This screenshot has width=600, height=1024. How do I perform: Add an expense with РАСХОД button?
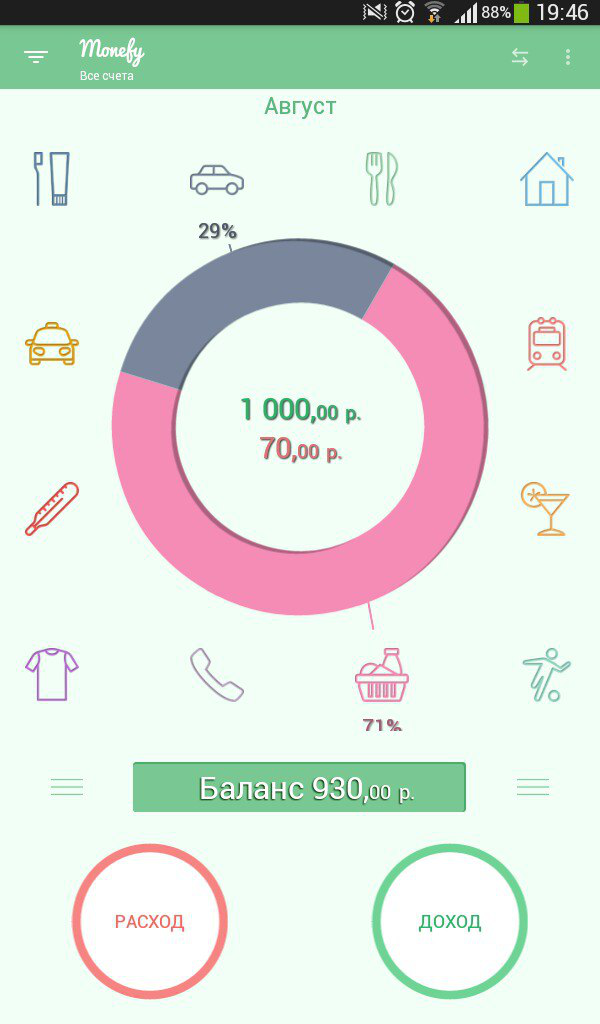coord(150,921)
